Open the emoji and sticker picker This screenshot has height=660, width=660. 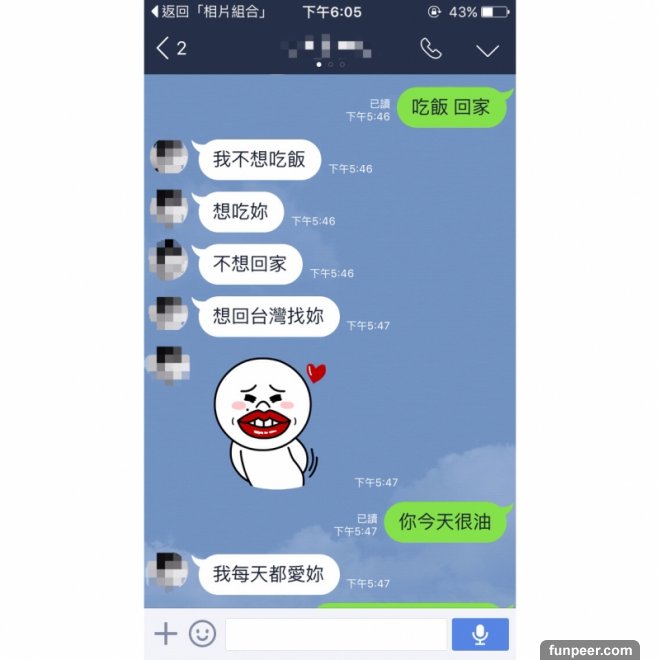[203, 633]
